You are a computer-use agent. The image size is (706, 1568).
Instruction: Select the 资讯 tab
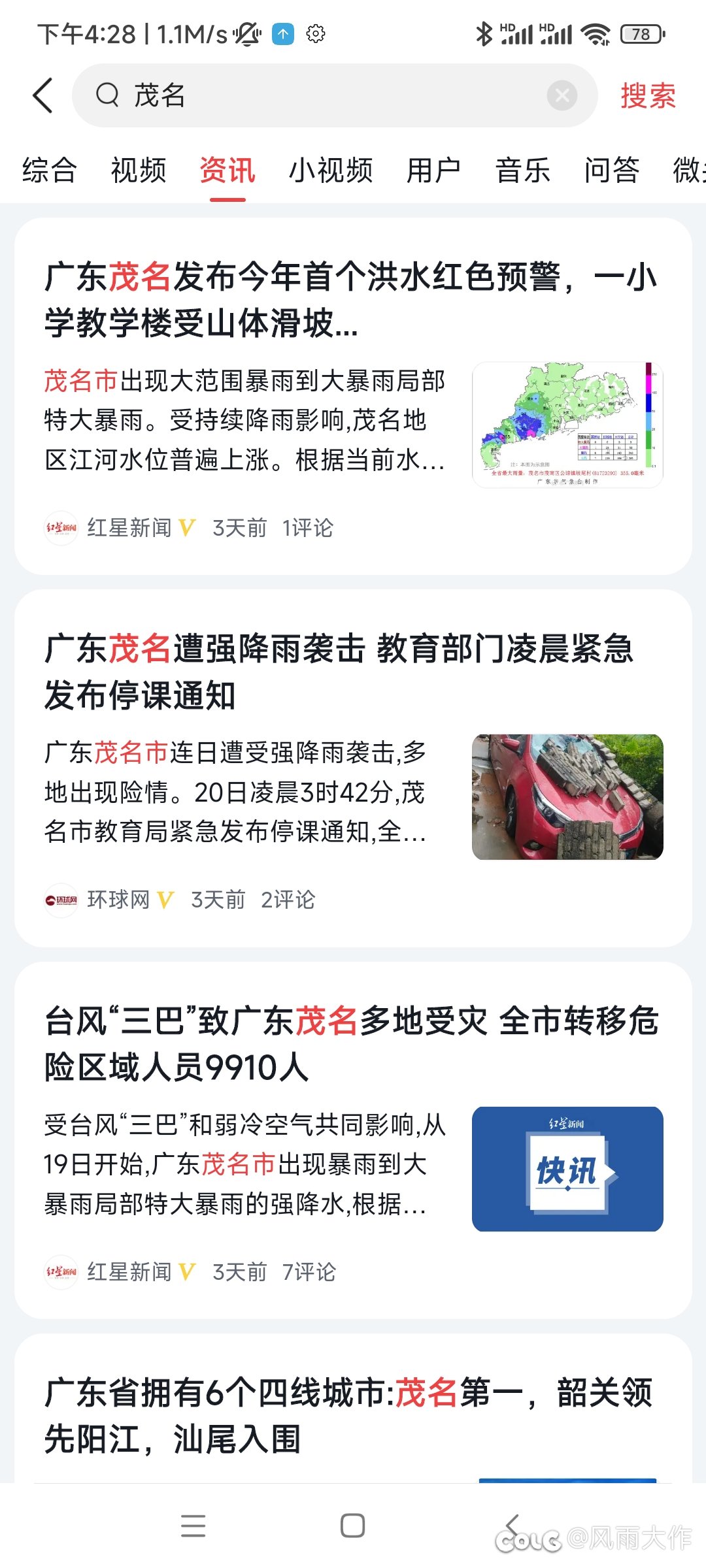click(227, 171)
